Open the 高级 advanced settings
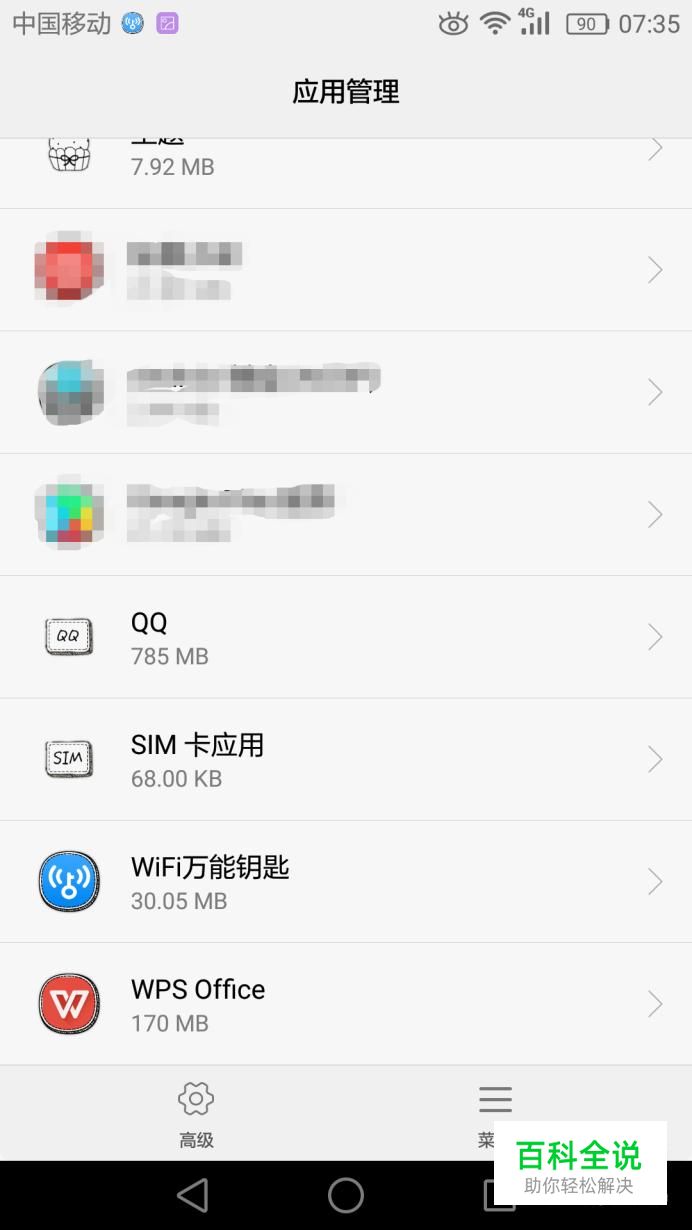 pos(196,1112)
